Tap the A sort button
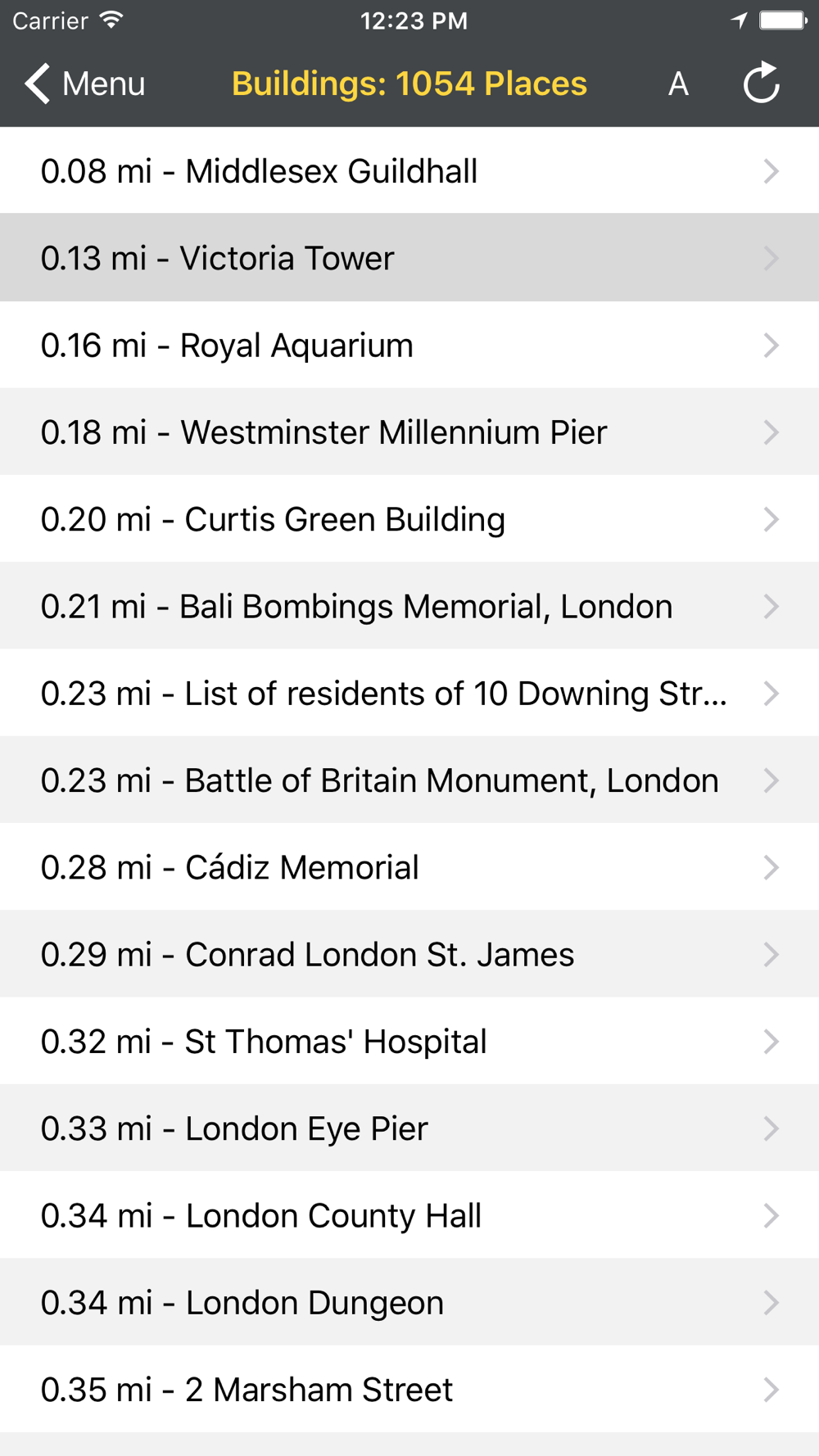This screenshot has width=819, height=1456. click(x=678, y=84)
